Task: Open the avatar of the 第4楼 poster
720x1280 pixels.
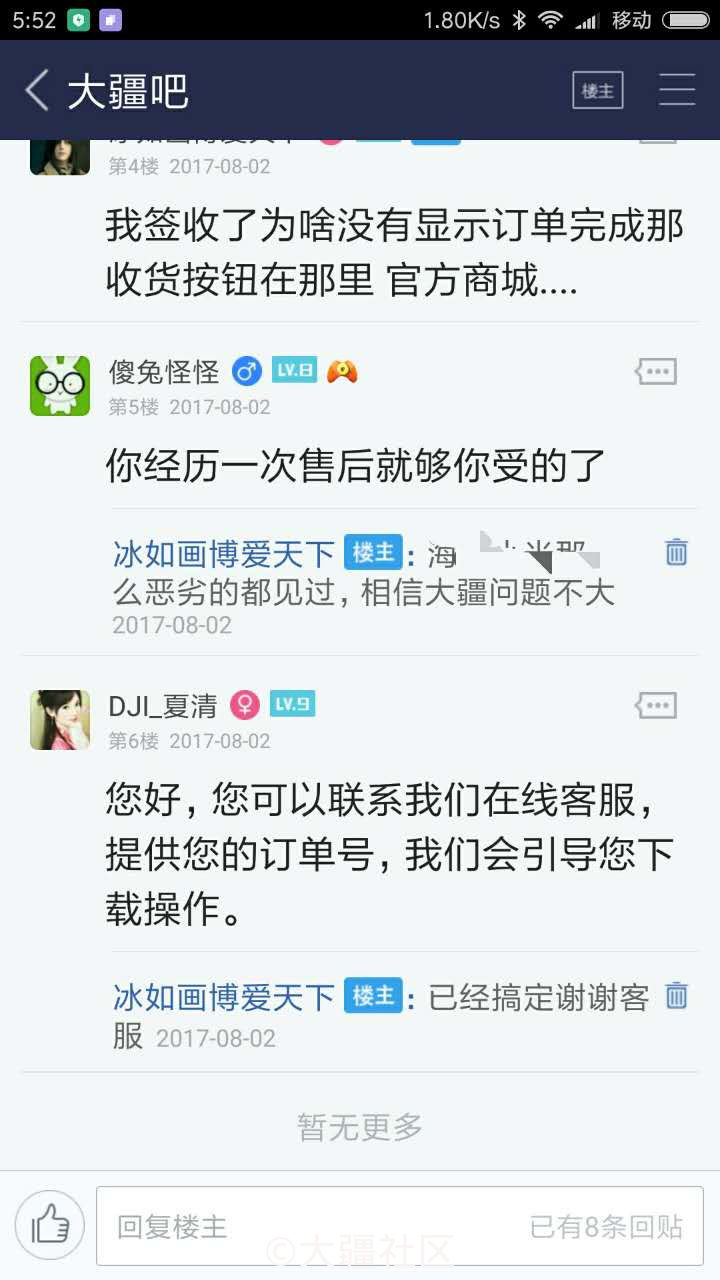Action: click(60, 157)
